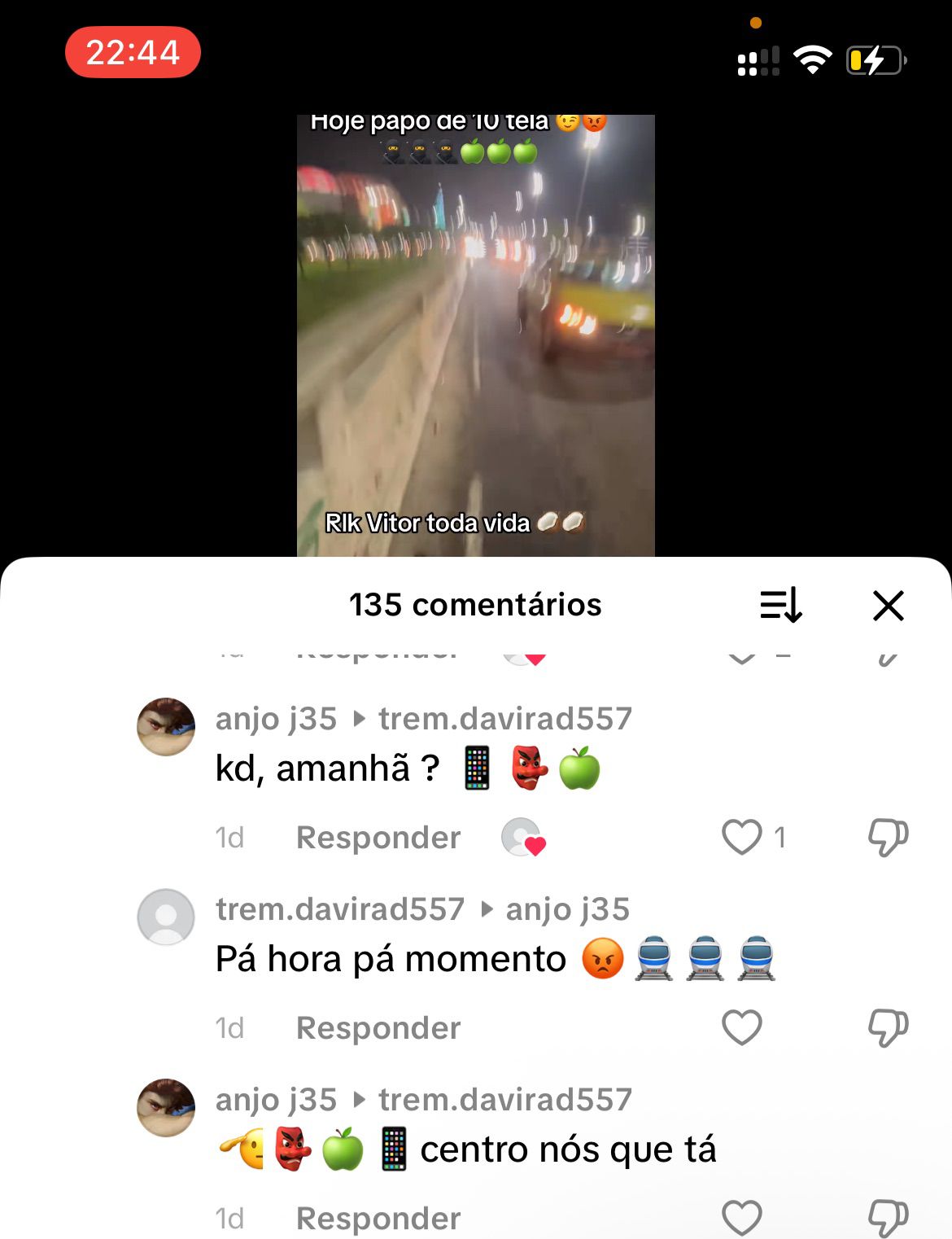This screenshot has height=1239, width=952.
Task: Open the avatar beside "kd, amanhã ?"
Action: [166, 727]
